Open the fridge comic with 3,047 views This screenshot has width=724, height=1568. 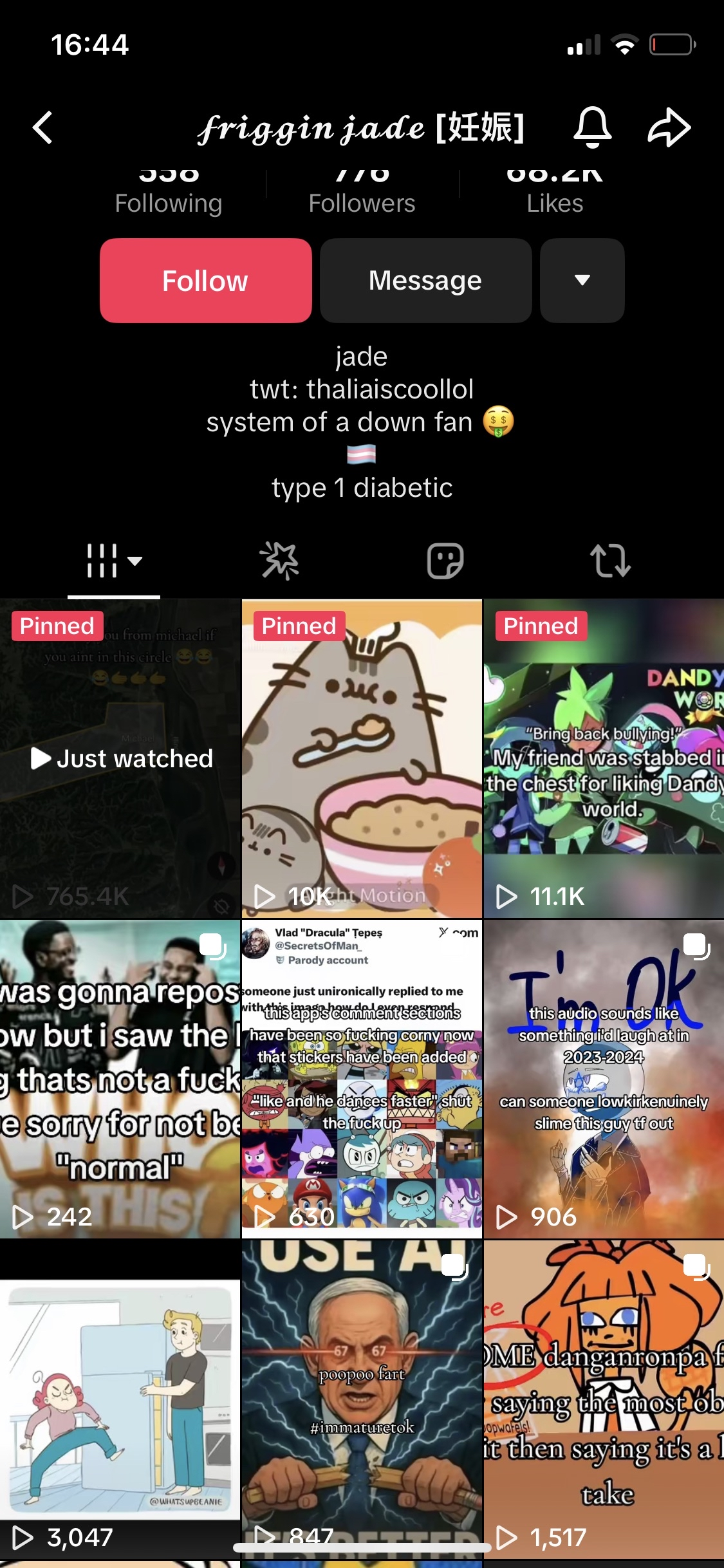(x=120, y=1400)
